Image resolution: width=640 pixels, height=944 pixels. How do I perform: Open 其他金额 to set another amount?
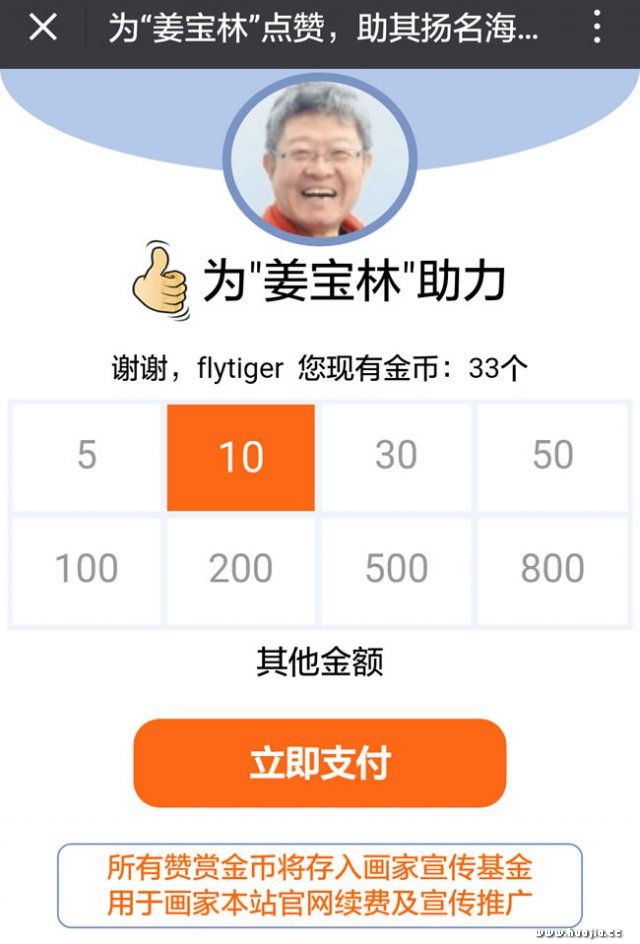coord(320,661)
